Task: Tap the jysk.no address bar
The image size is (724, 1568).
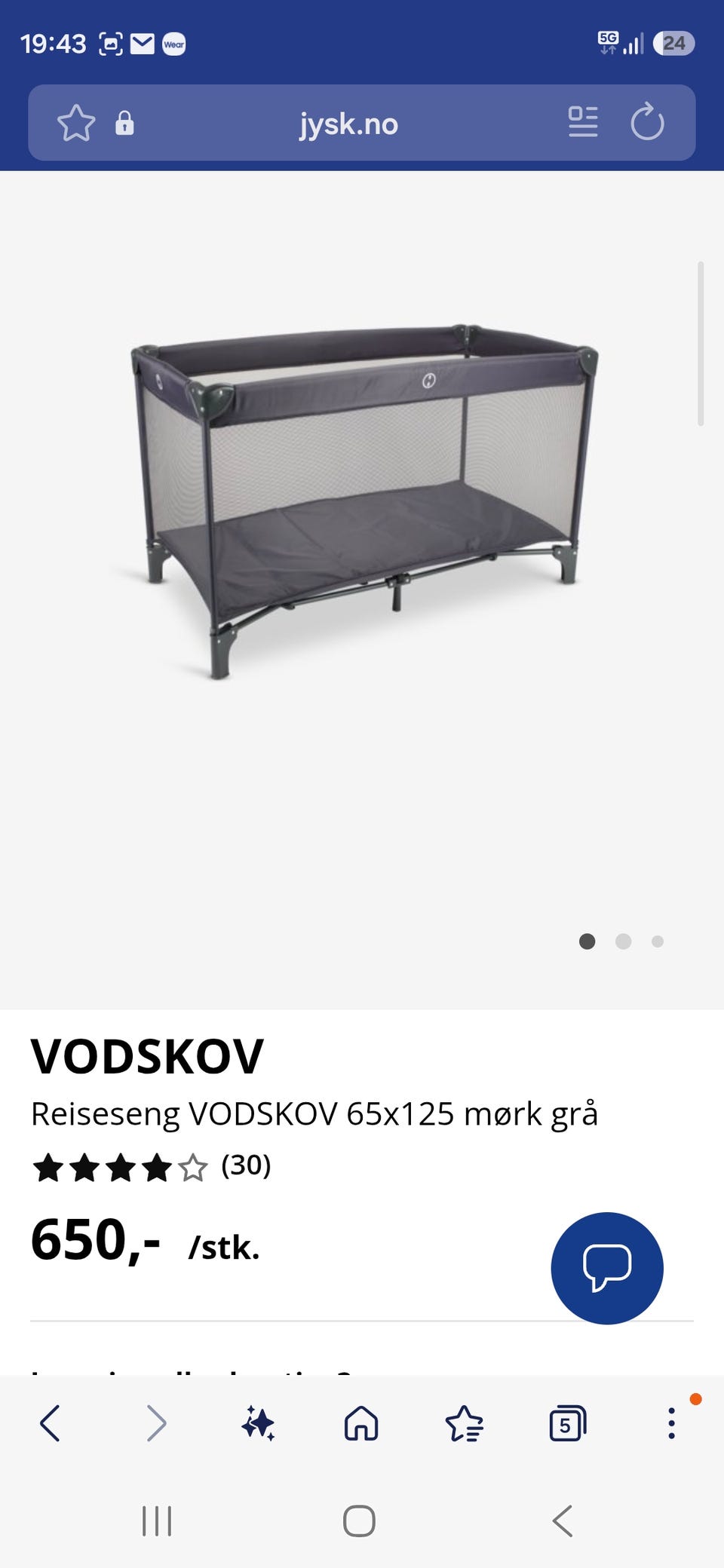Action: (348, 124)
